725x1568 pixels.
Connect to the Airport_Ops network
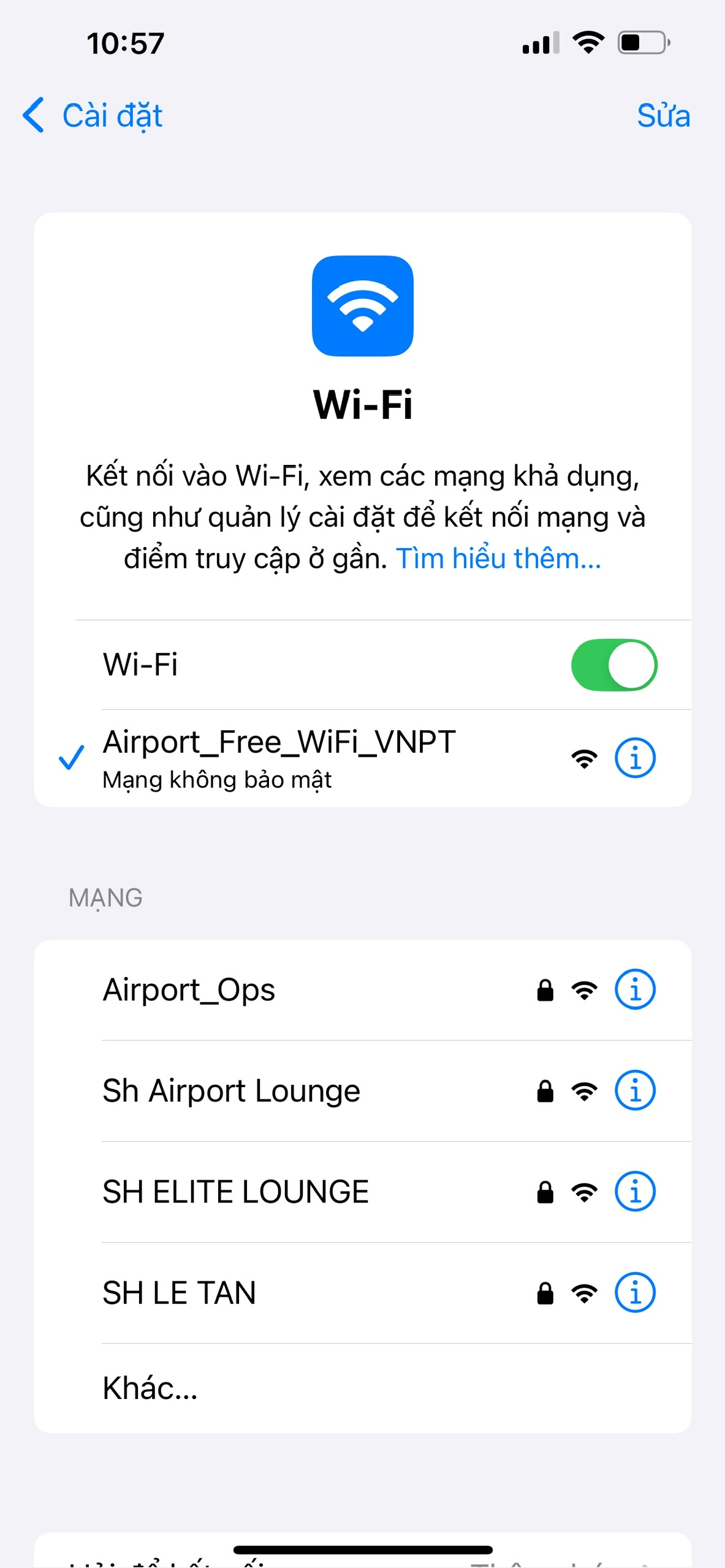[189, 990]
